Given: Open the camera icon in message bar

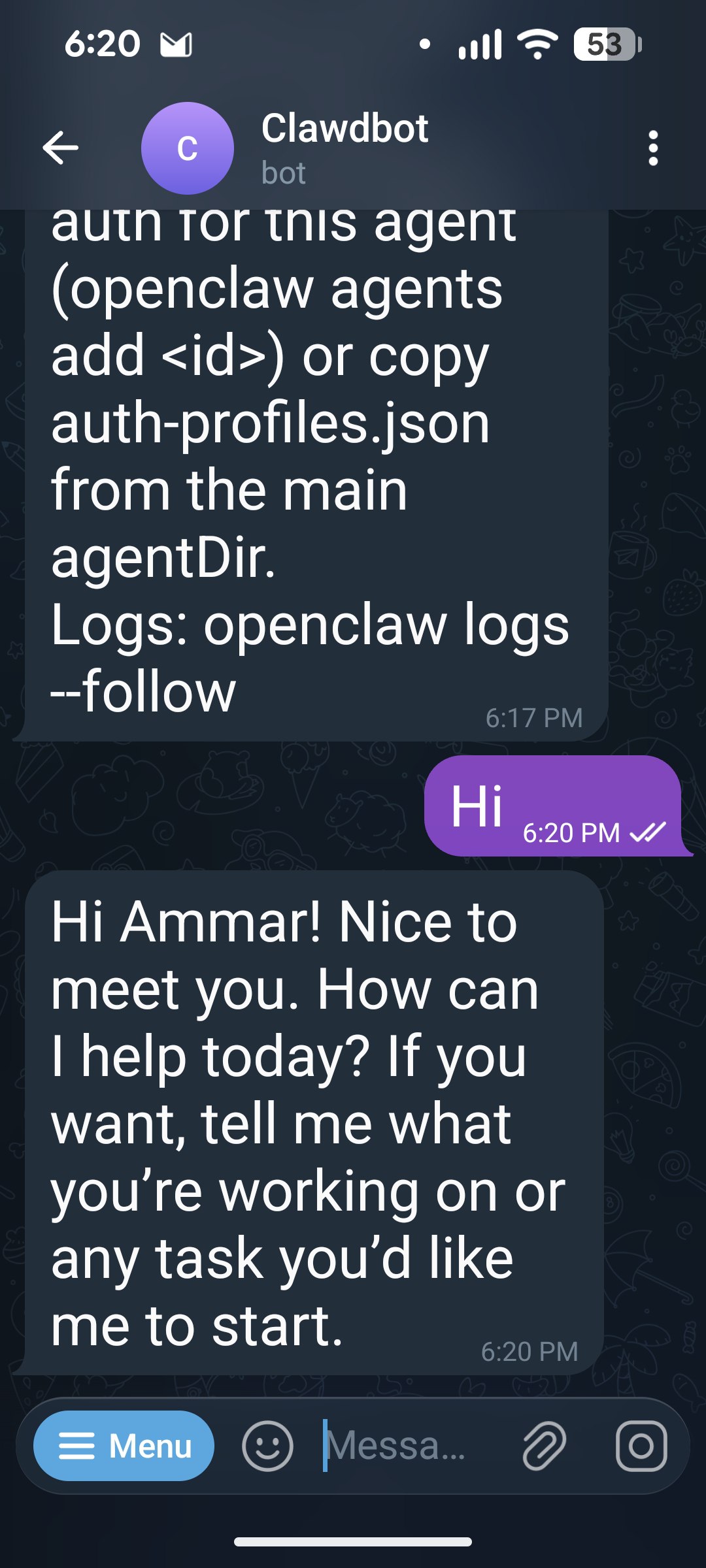Looking at the screenshot, I should click(641, 1446).
